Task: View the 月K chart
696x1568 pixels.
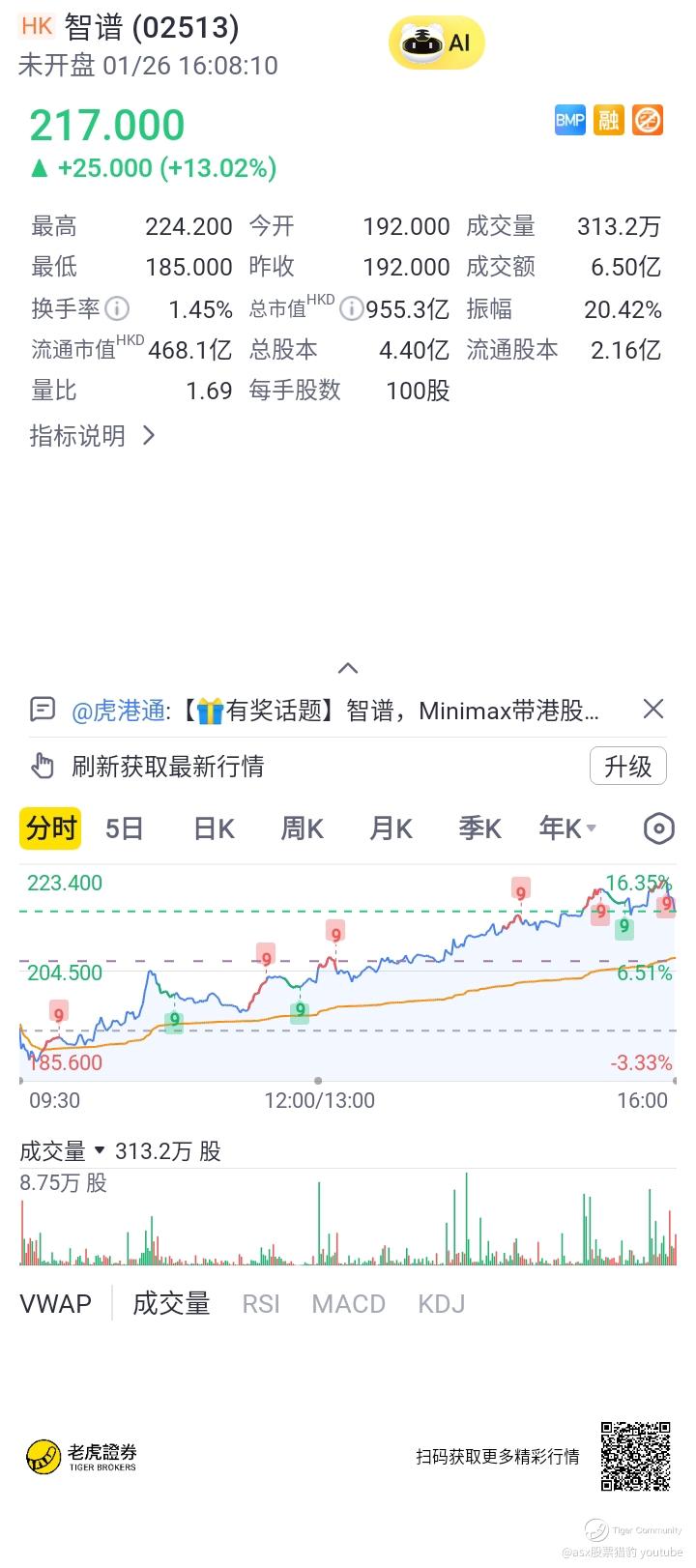Action: (391, 828)
